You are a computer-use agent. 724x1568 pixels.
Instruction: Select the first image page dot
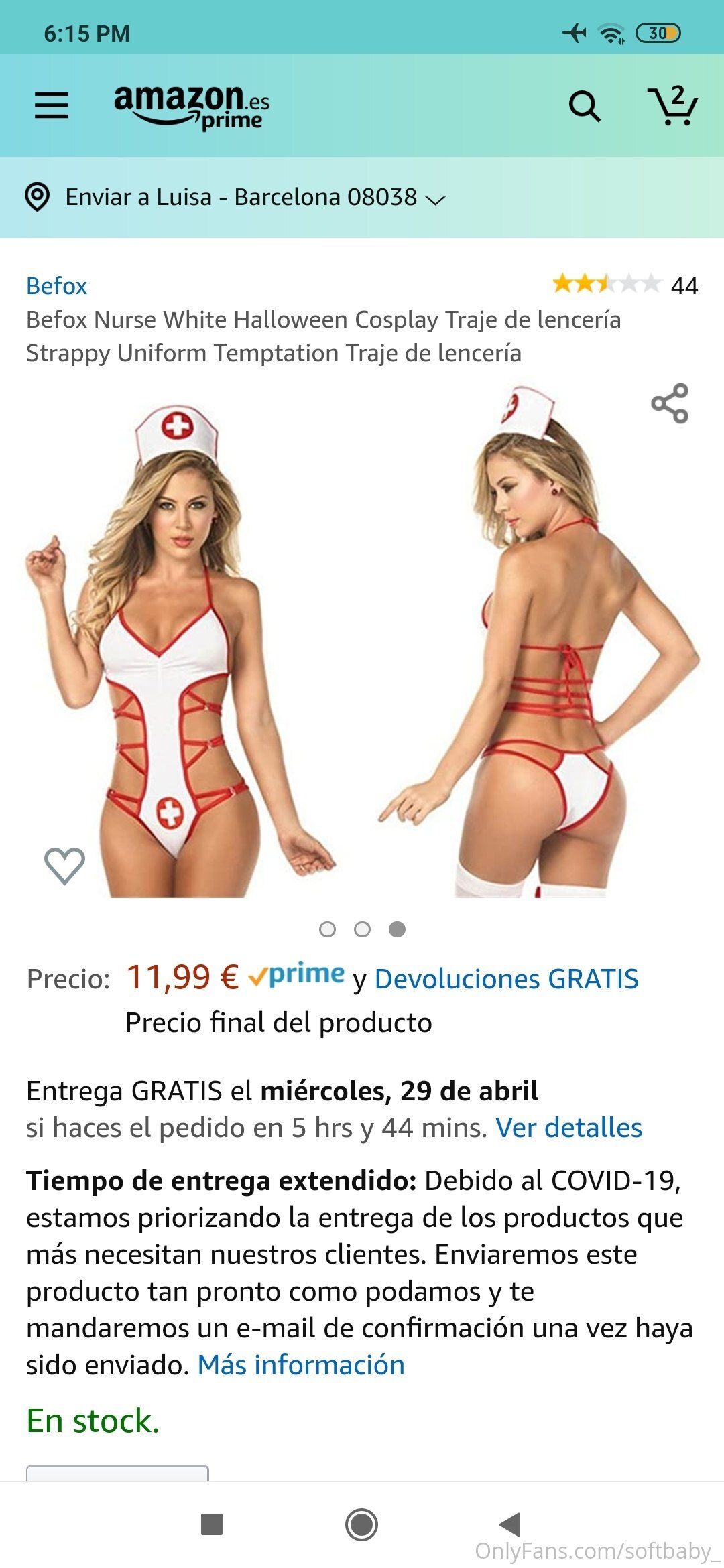coord(327,929)
